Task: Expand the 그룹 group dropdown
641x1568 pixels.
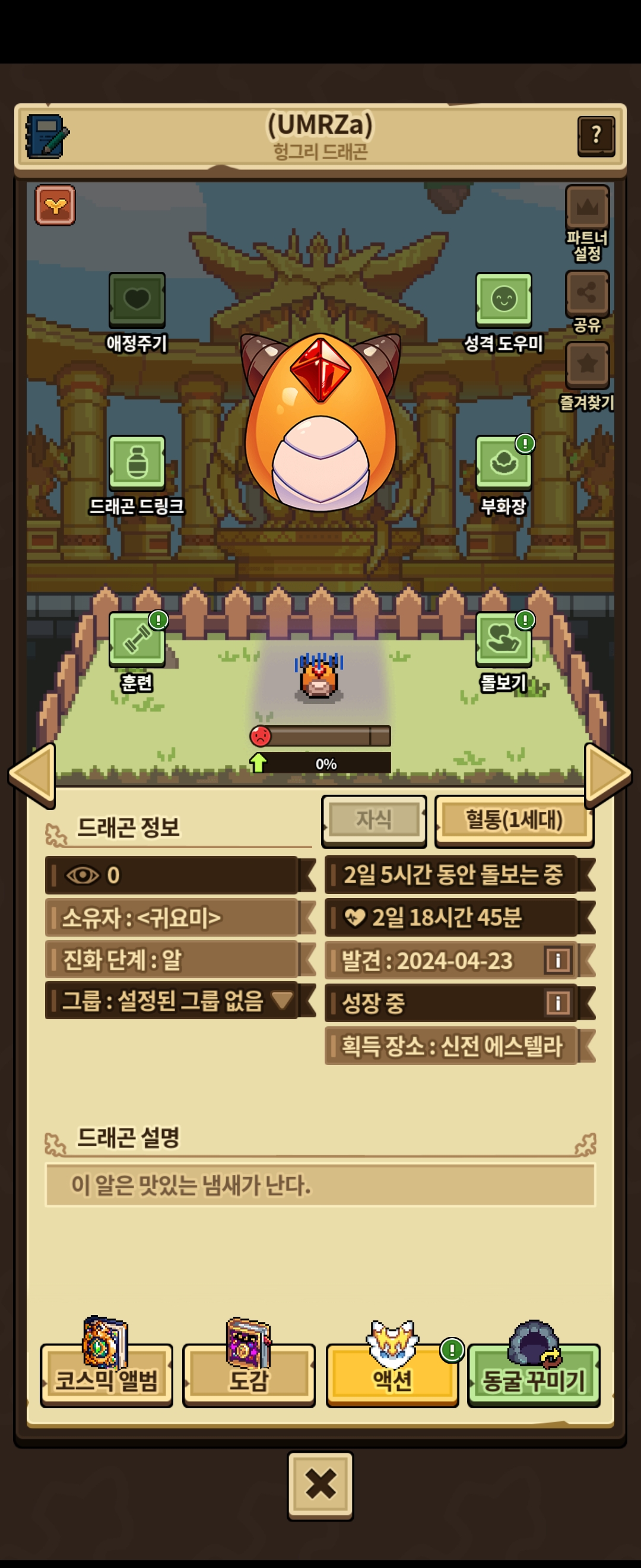Action: coord(281,1000)
